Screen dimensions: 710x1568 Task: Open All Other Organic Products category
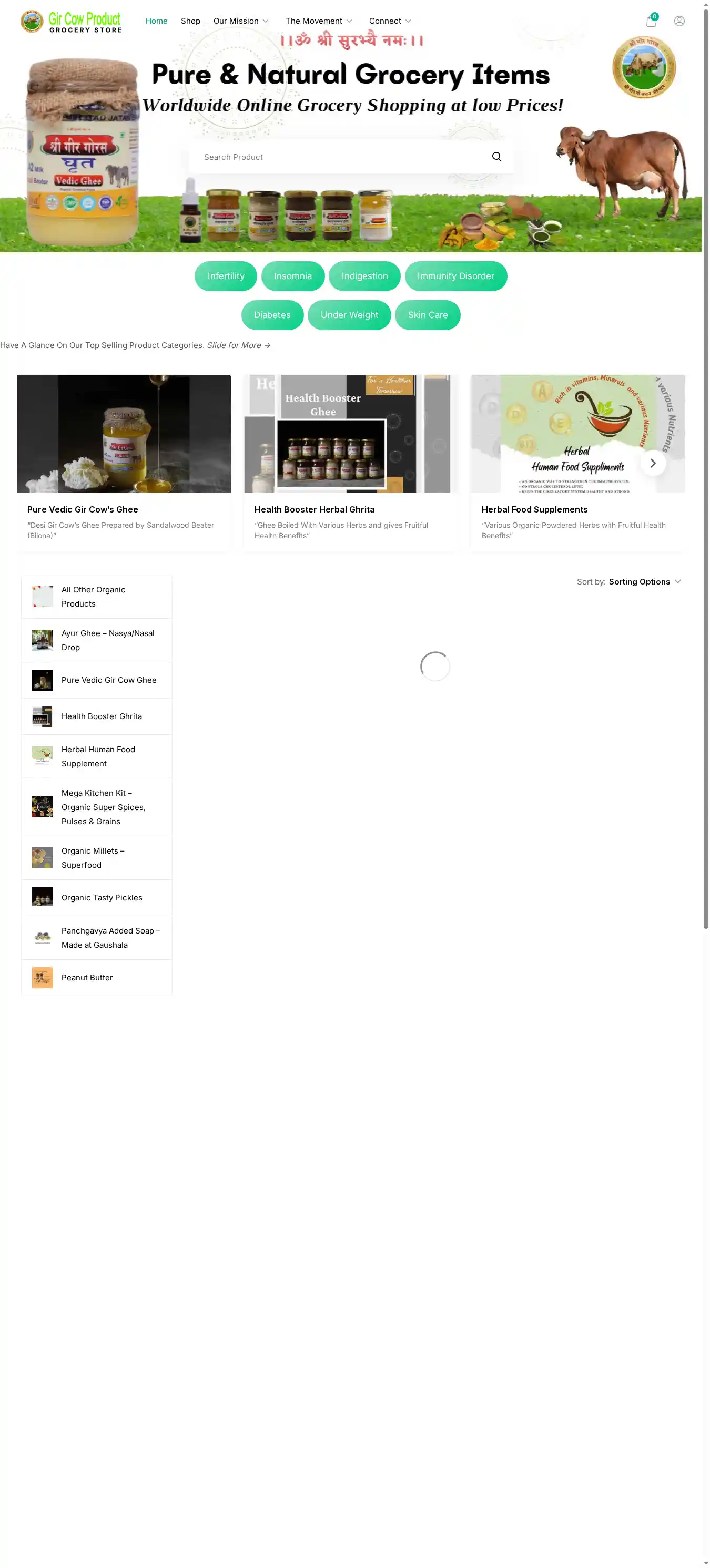pyautogui.click(x=96, y=597)
